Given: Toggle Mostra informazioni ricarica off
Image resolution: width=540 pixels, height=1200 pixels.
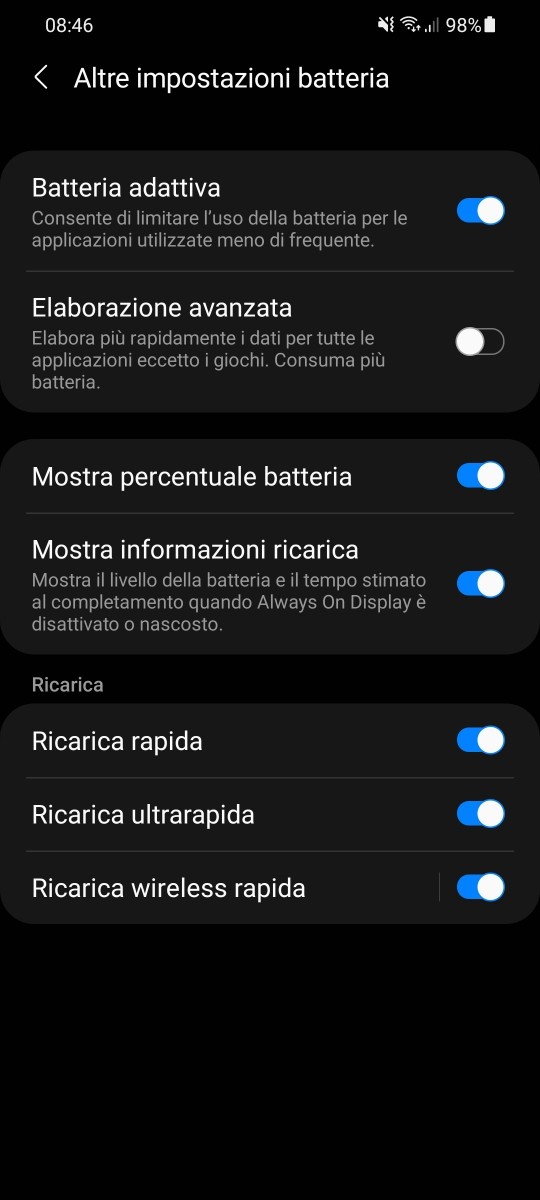Looking at the screenshot, I should 480,583.
